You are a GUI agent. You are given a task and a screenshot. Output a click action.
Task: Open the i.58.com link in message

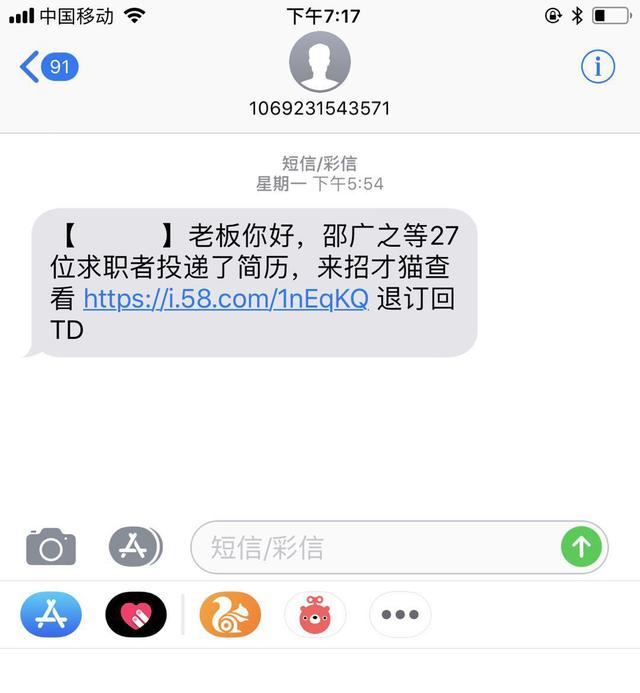click(226, 298)
